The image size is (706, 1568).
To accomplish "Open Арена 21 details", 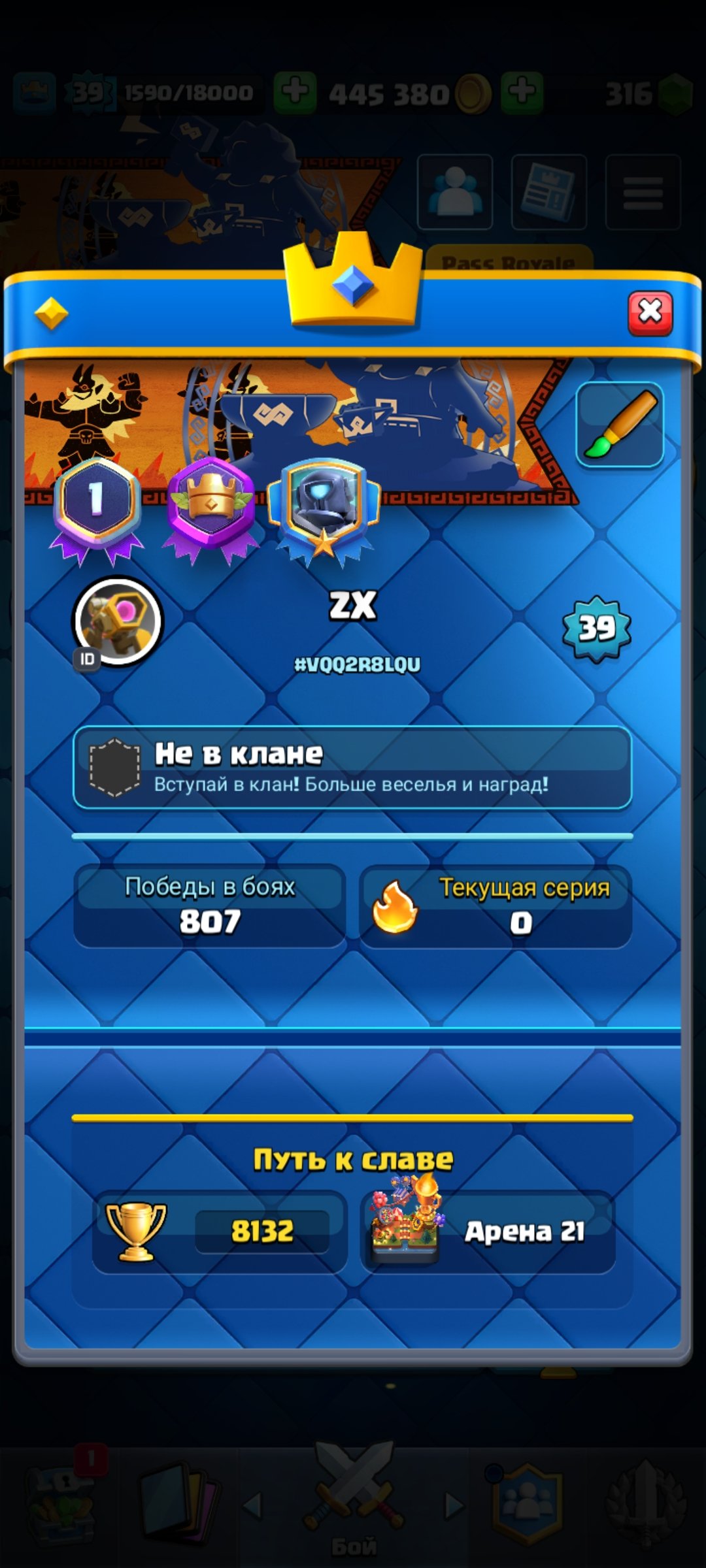I will point(487,1232).
